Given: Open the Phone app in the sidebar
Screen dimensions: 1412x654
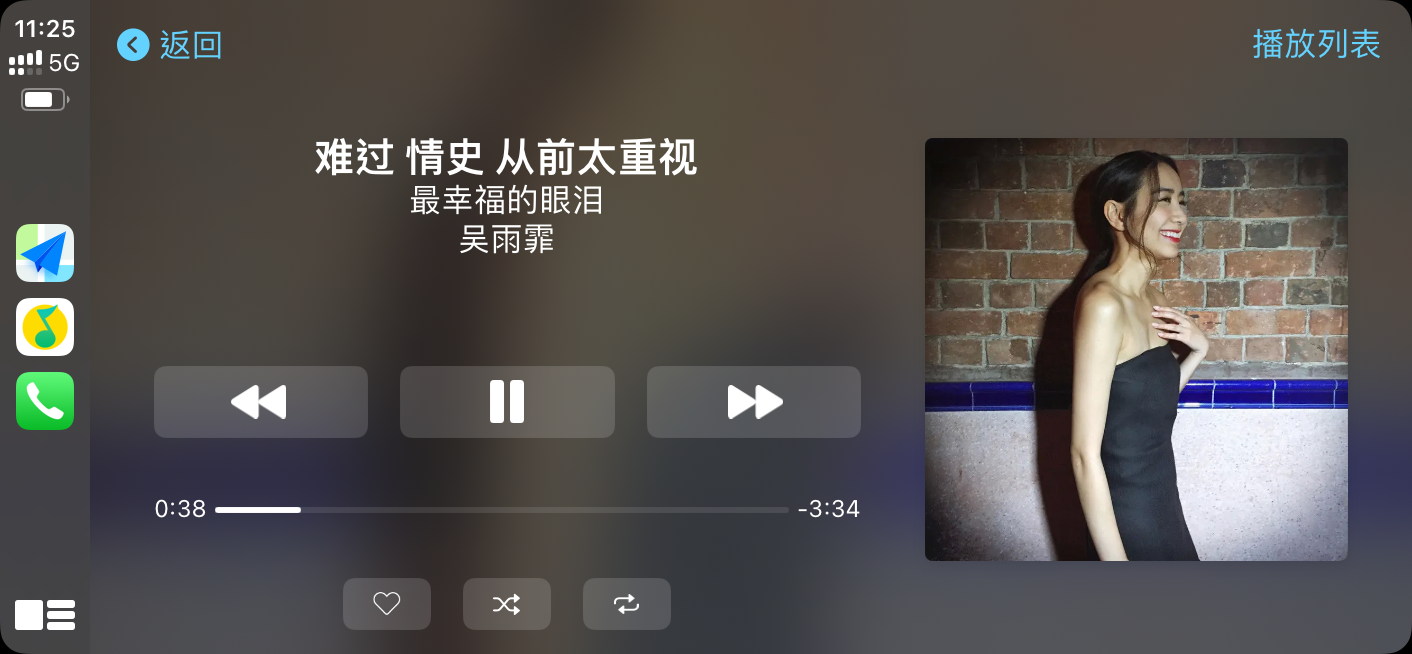Looking at the screenshot, I should coord(45,401).
